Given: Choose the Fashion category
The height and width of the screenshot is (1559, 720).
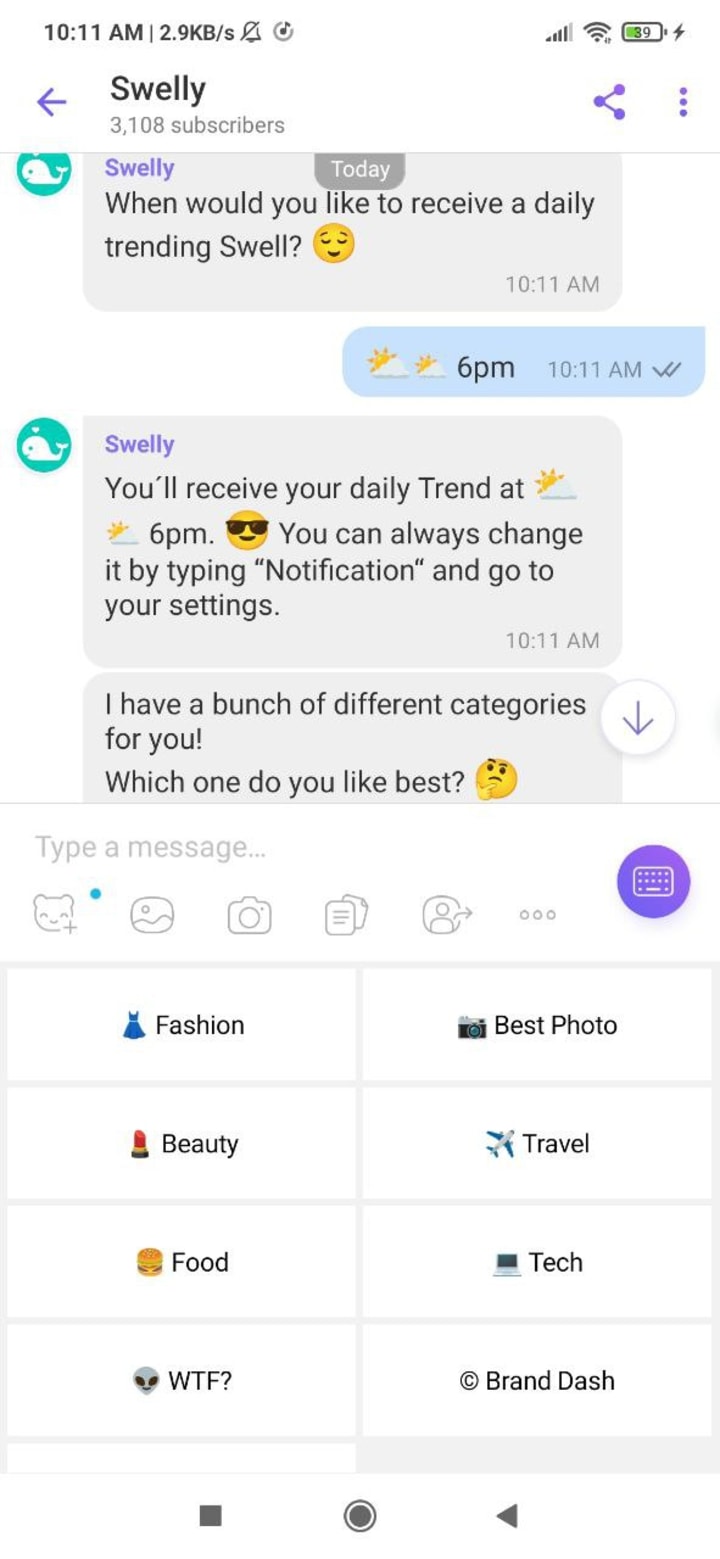Looking at the screenshot, I should 181,1025.
